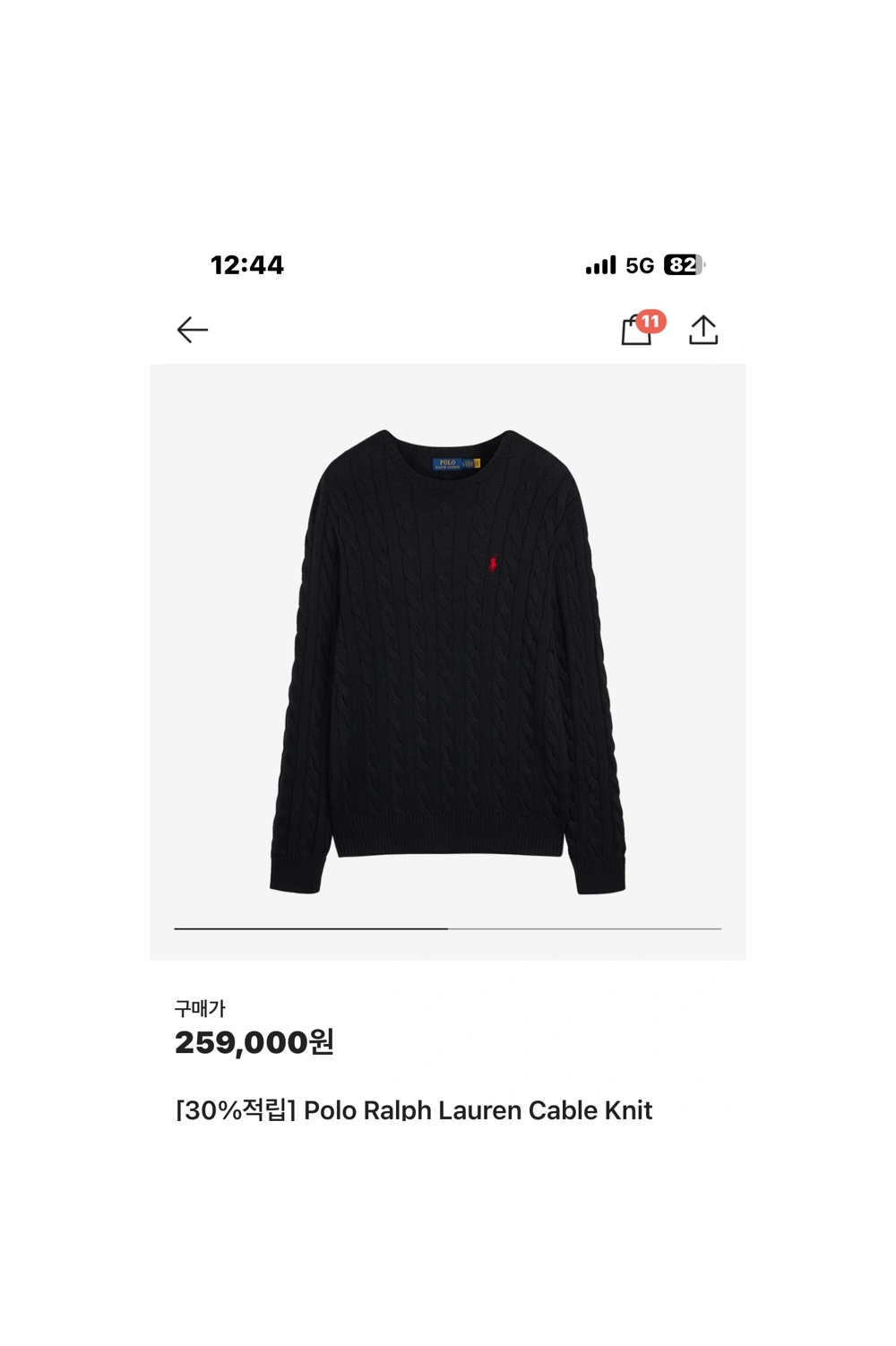Open the shopping bag with 11 items
The width and height of the screenshot is (896, 1346).
point(637,330)
